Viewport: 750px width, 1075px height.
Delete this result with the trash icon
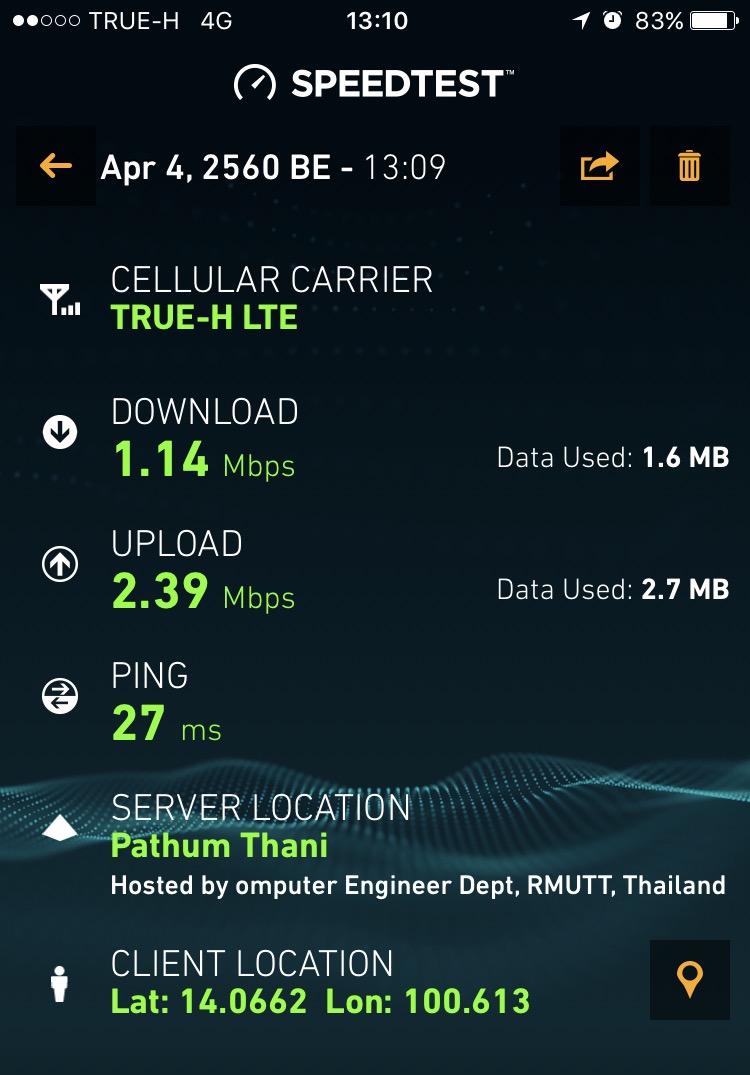(x=690, y=166)
